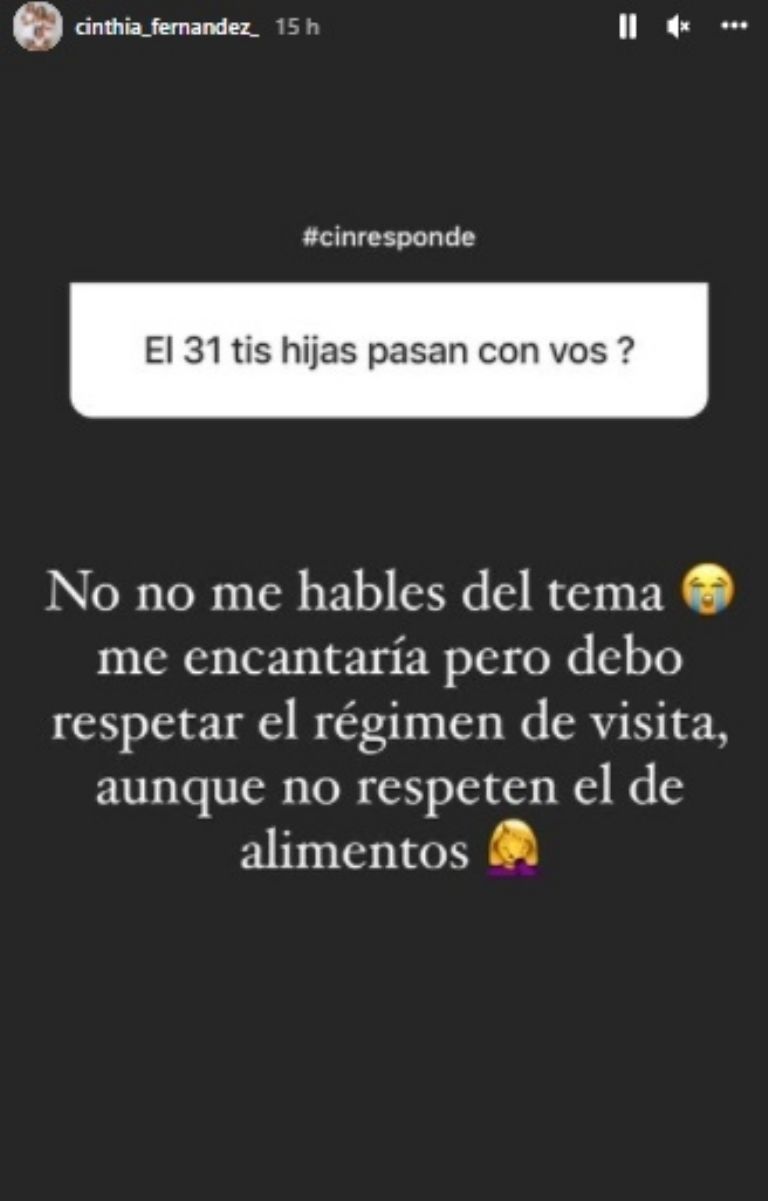
Task: Unmute the story sound
Action: (679, 29)
